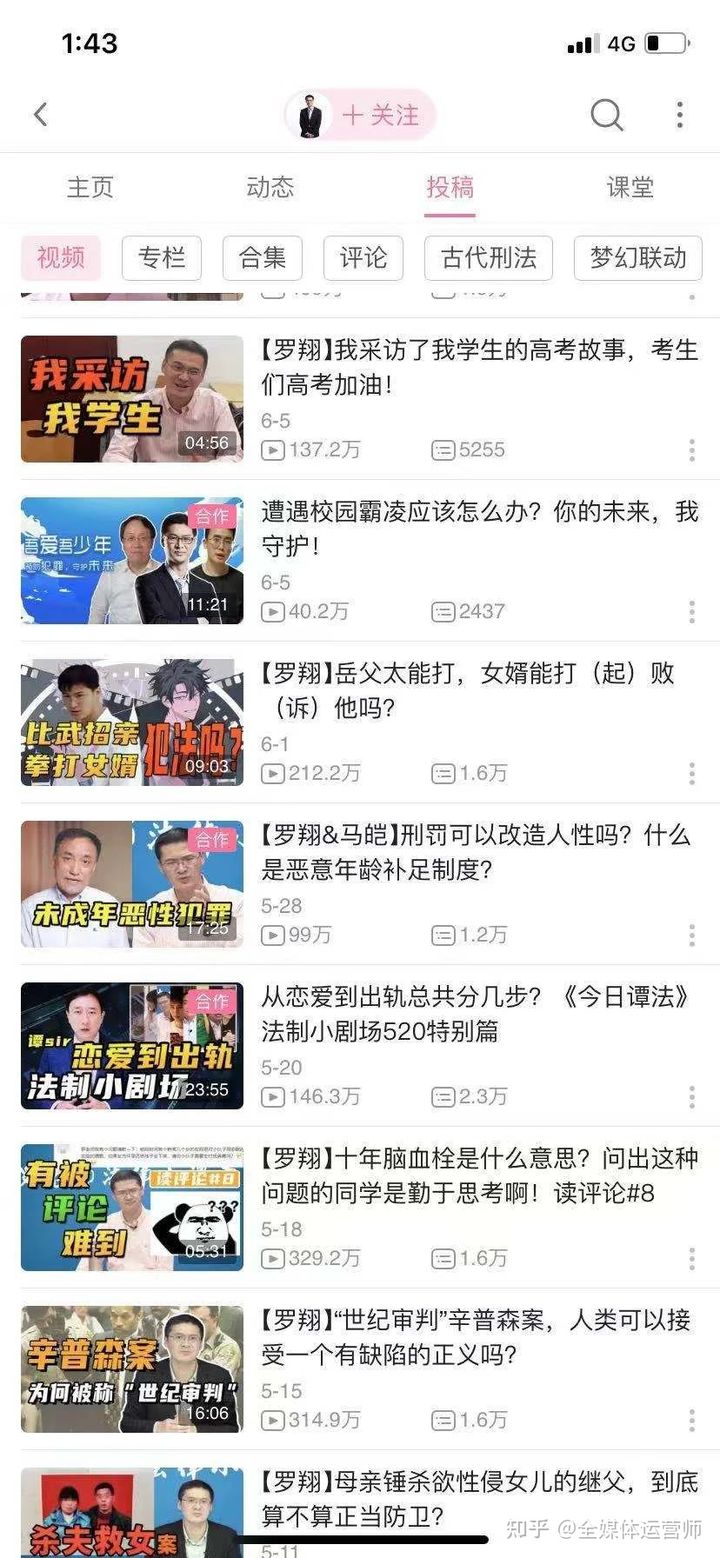Enable the 合集 content filter

tap(261, 258)
